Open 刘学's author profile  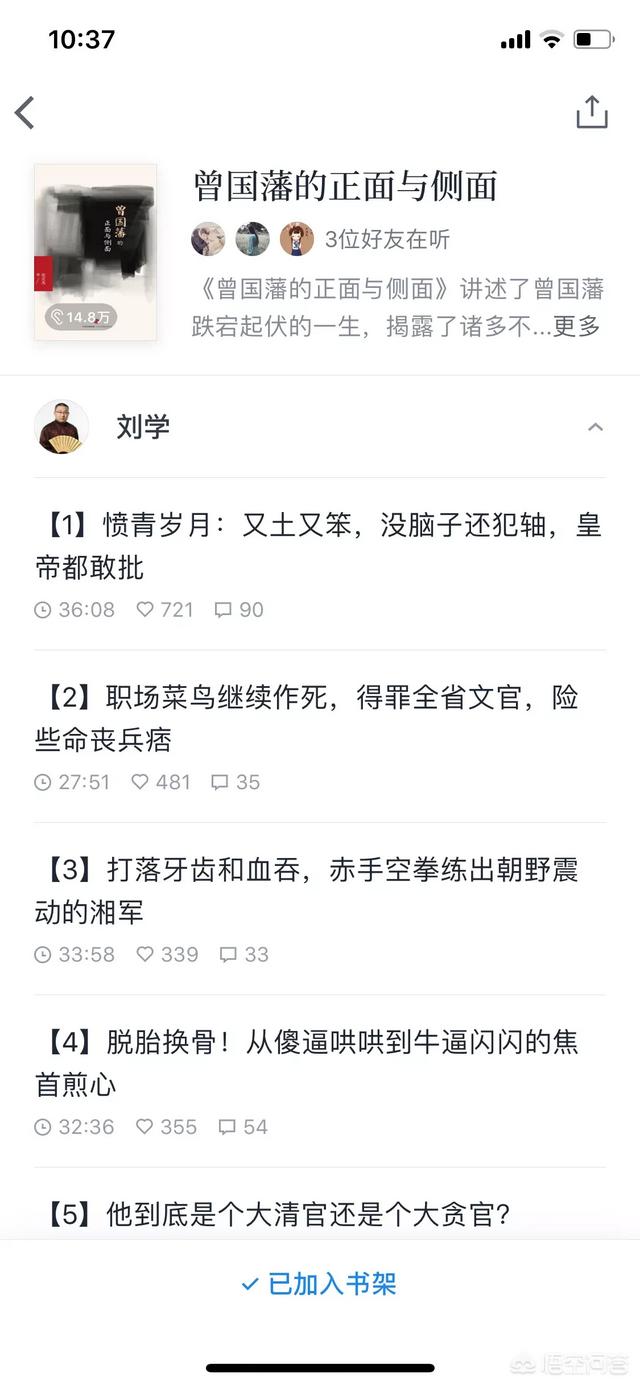[x=102, y=427]
